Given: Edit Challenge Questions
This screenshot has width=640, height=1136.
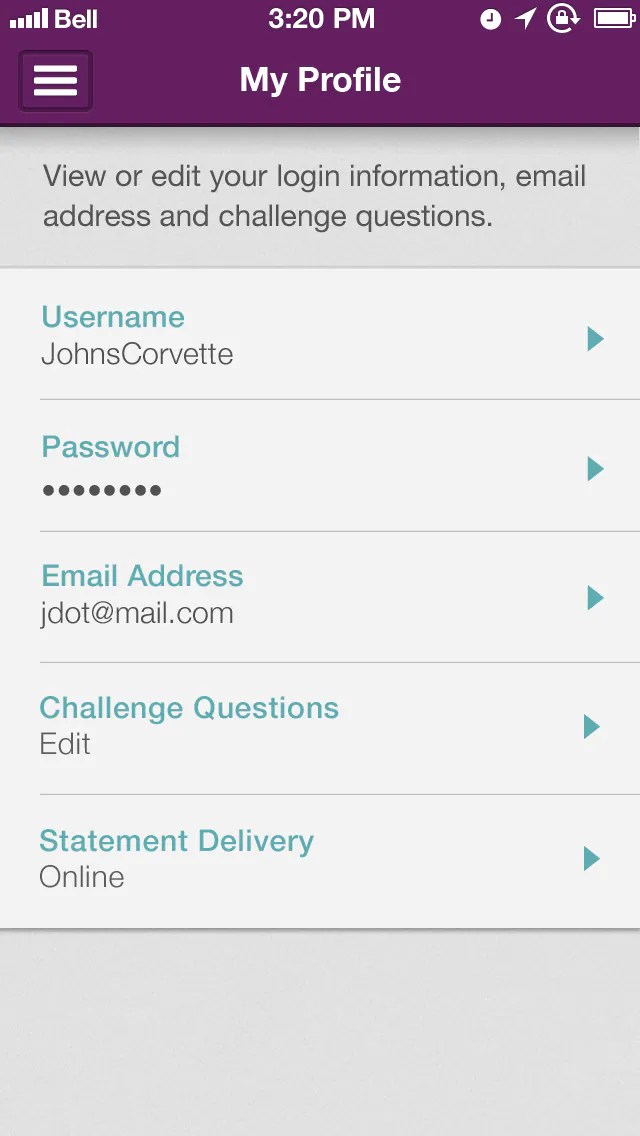Looking at the screenshot, I should [x=320, y=727].
